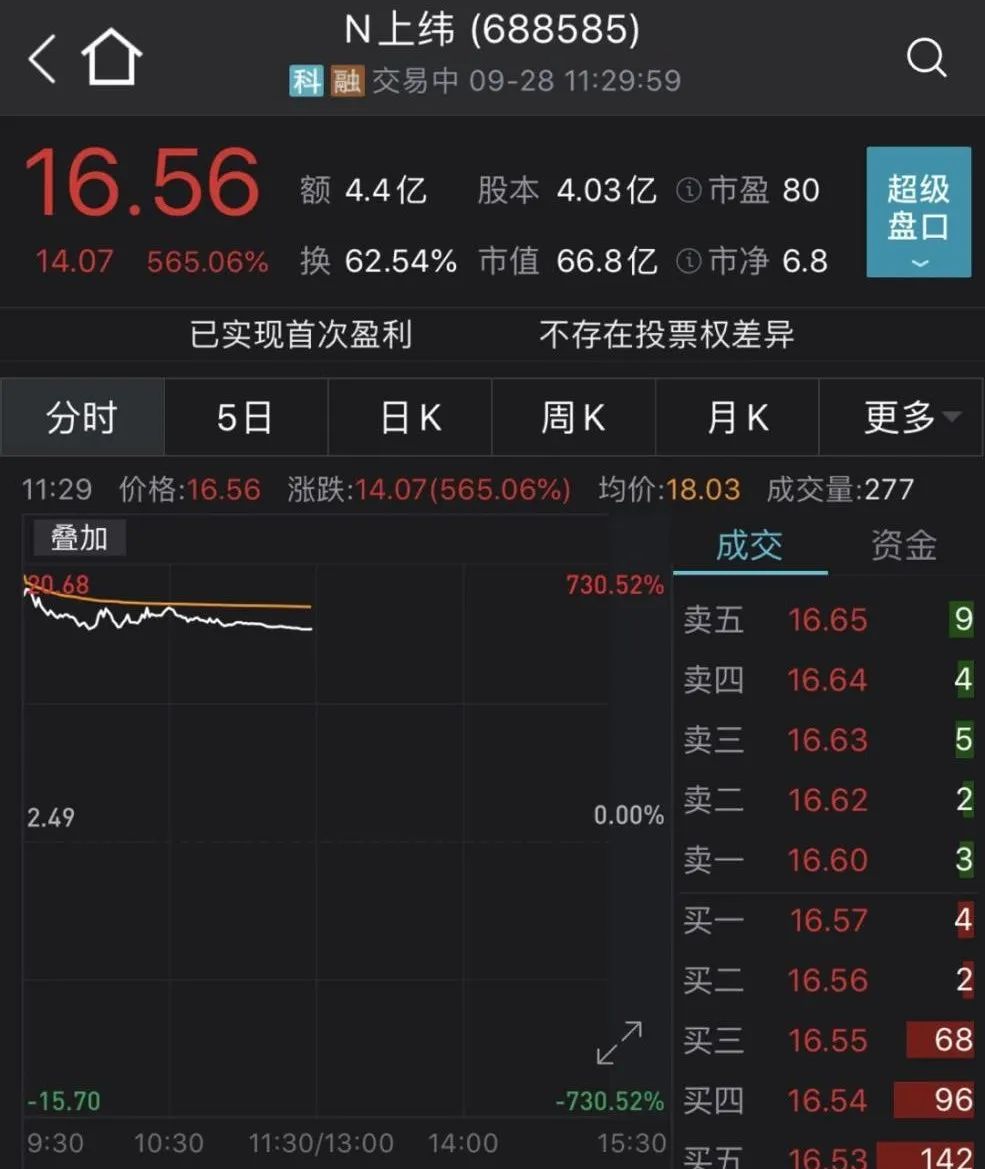
Task: Click the info icon next to 市盈 80
Action: [x=691, y=190]
